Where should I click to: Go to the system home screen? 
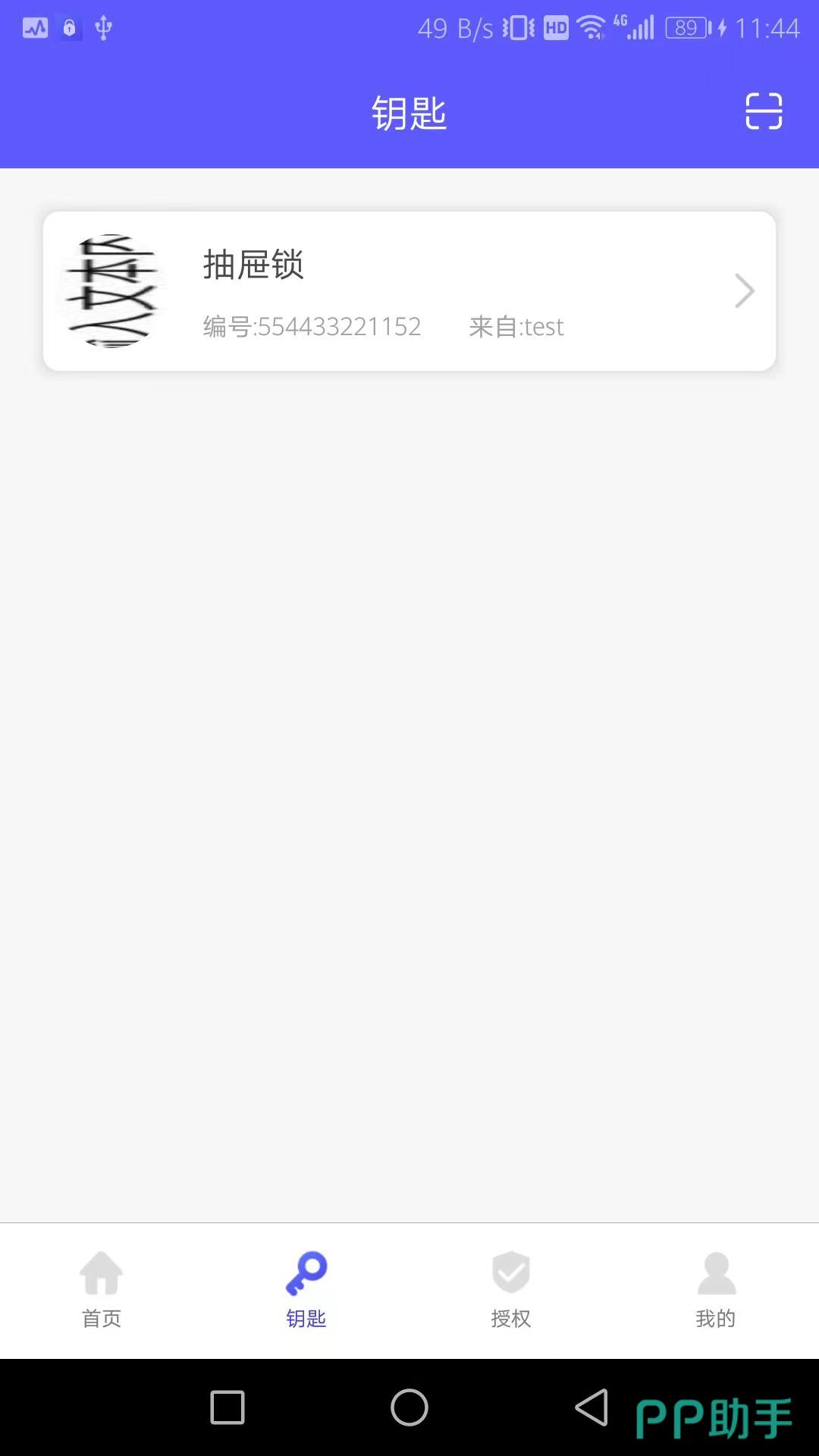pyautogui.click(x=409, y=1407)
